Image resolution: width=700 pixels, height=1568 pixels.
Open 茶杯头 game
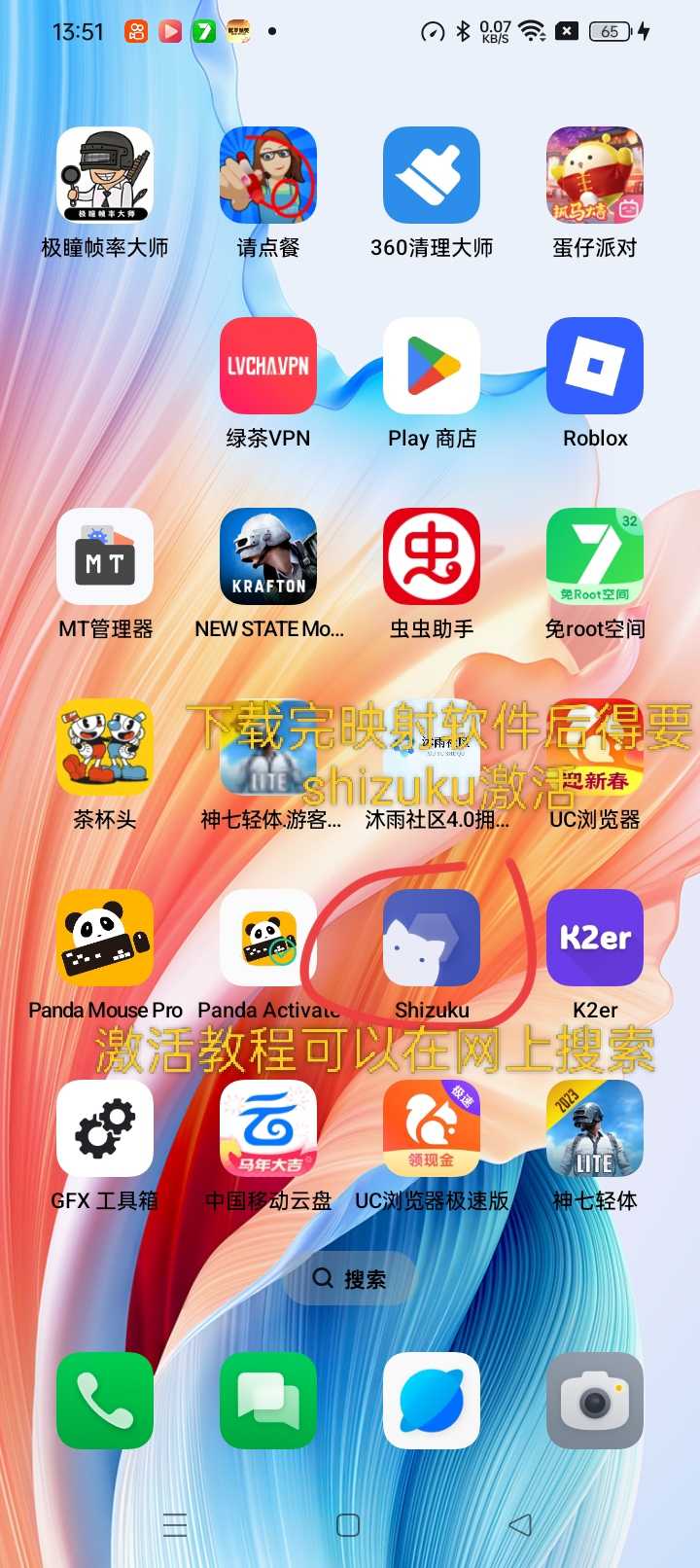(105, 748)
